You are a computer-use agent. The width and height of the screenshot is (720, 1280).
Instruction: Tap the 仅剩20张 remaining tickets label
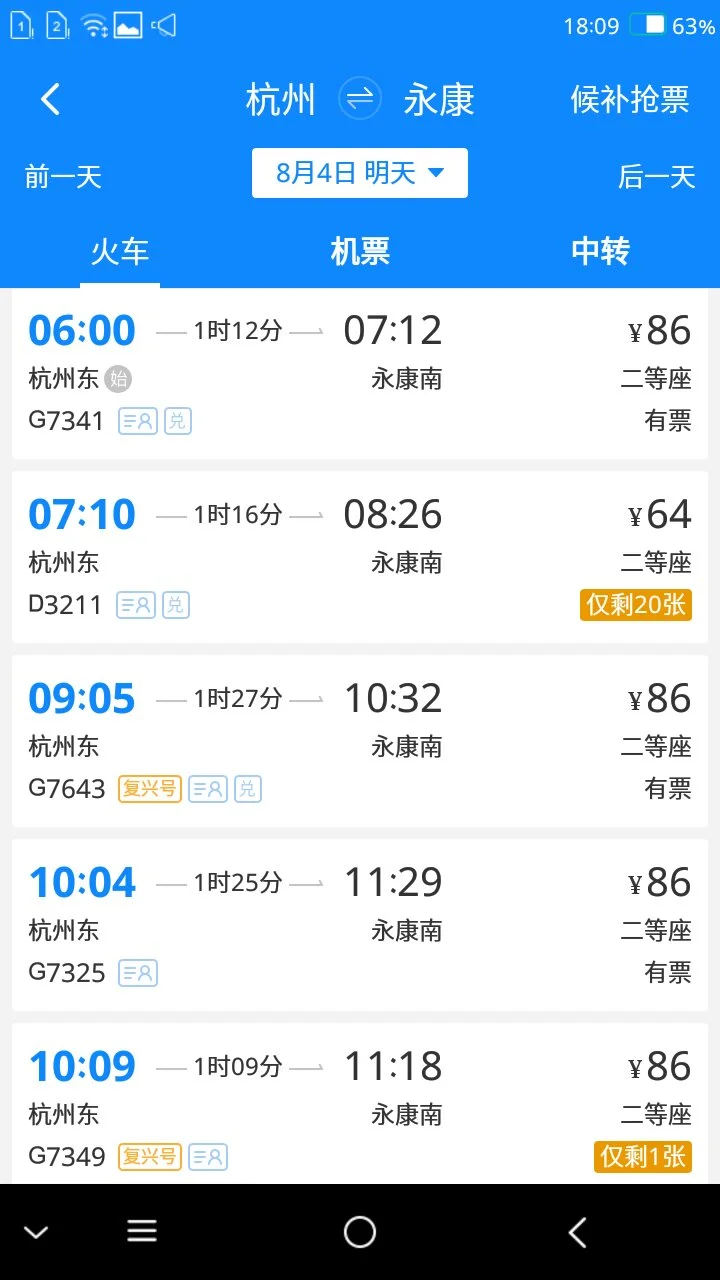637,605
